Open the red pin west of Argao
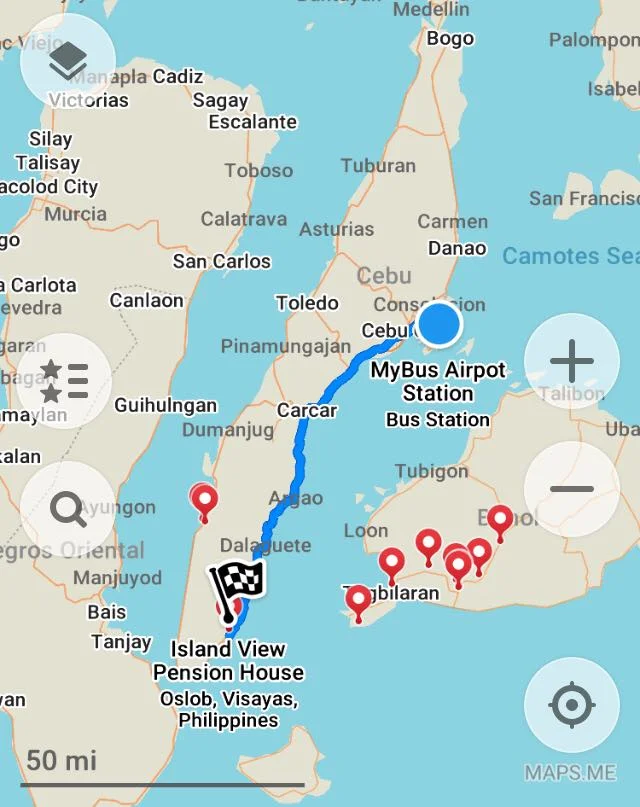The image size is (640, 807). [204, 499]
